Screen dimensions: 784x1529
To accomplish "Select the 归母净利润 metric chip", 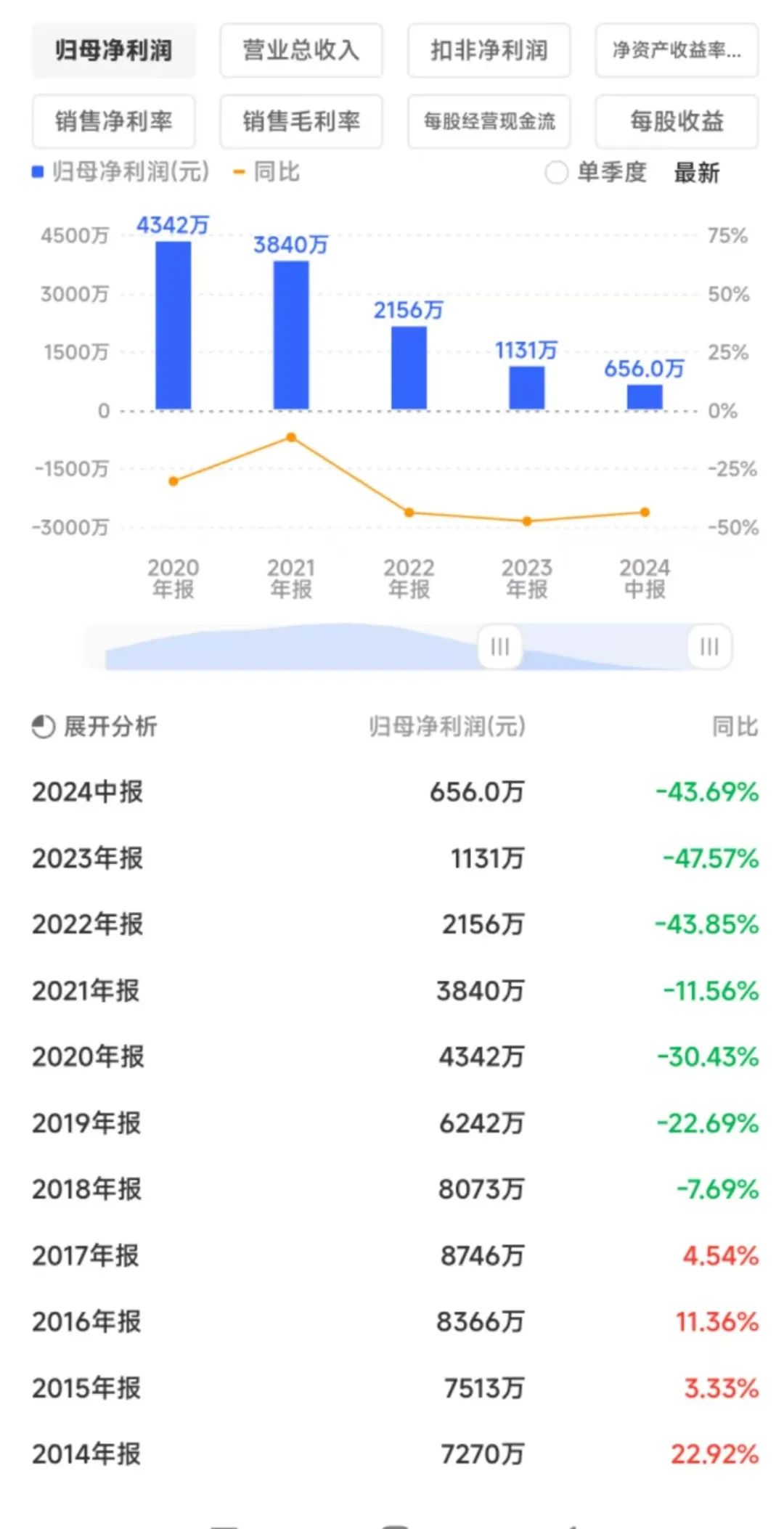I will [x=114, y=50].
